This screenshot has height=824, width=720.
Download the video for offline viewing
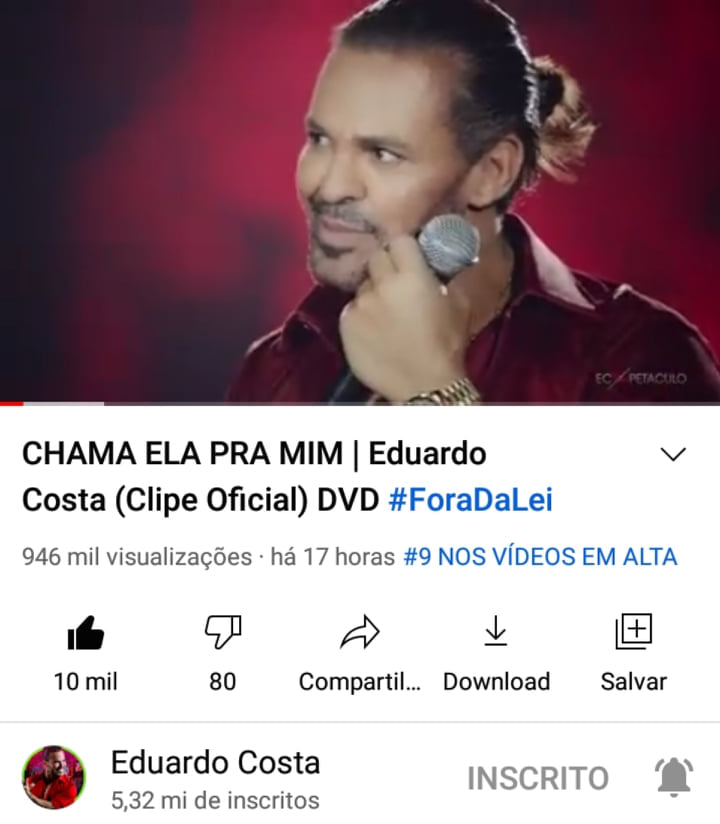click(496, 654)
